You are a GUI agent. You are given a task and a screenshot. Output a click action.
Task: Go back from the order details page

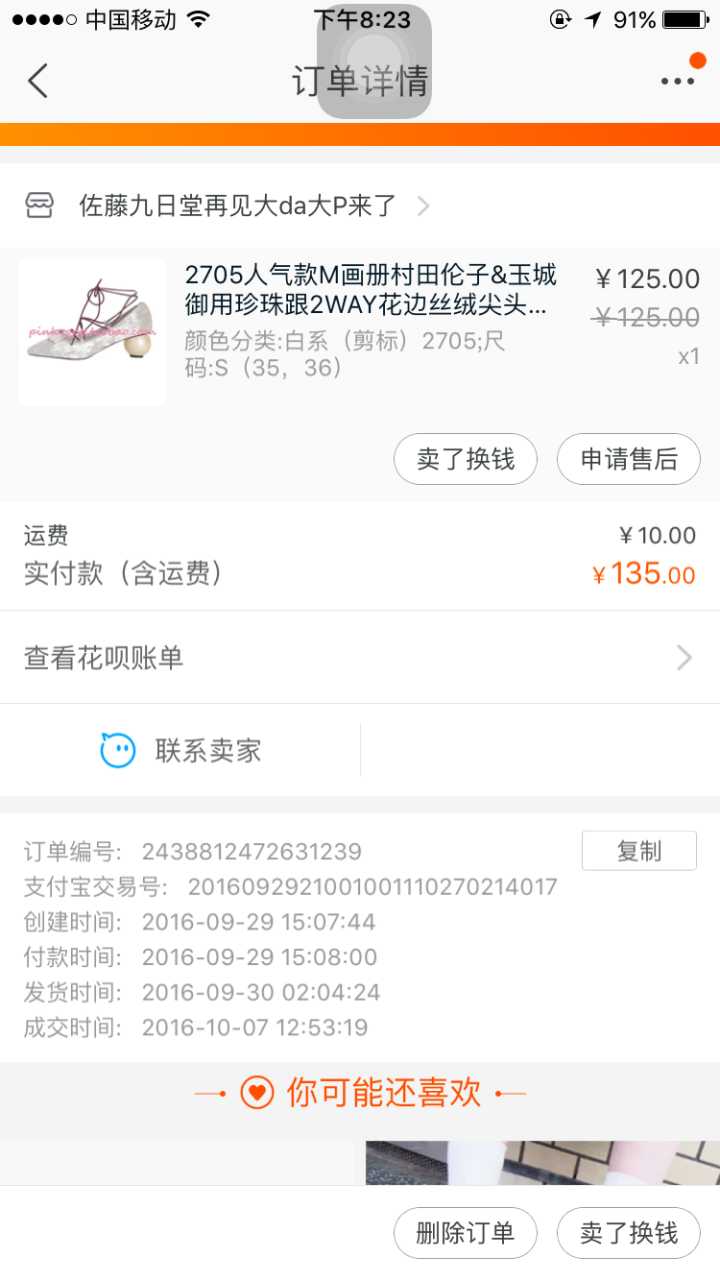click(x=38, y=81)
